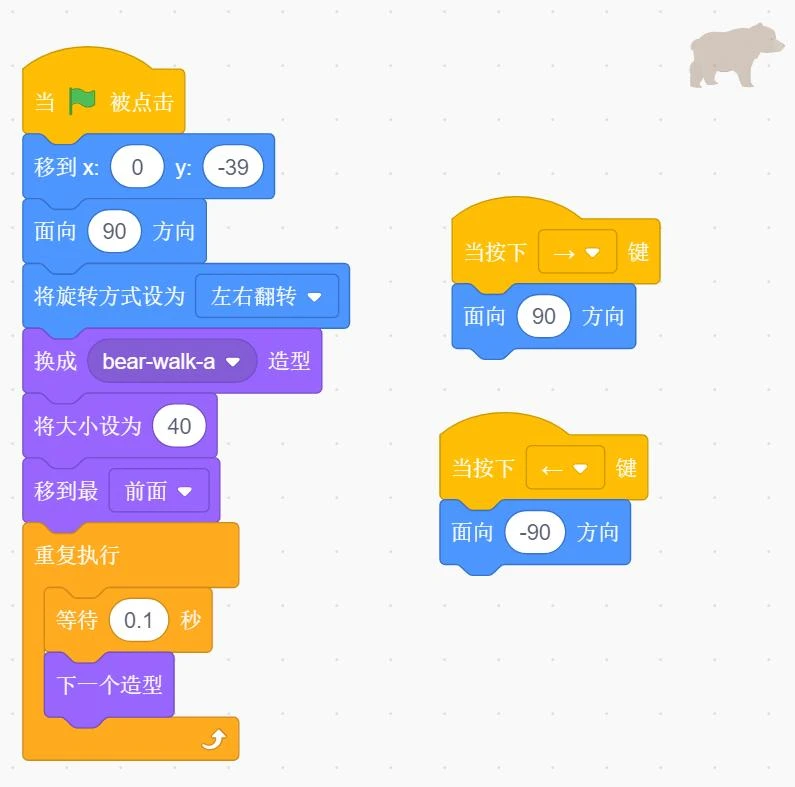The height and width of the screenshot is (787, 795).
Task: Edit the -90 direction value
Action: (x=537, y=532)
